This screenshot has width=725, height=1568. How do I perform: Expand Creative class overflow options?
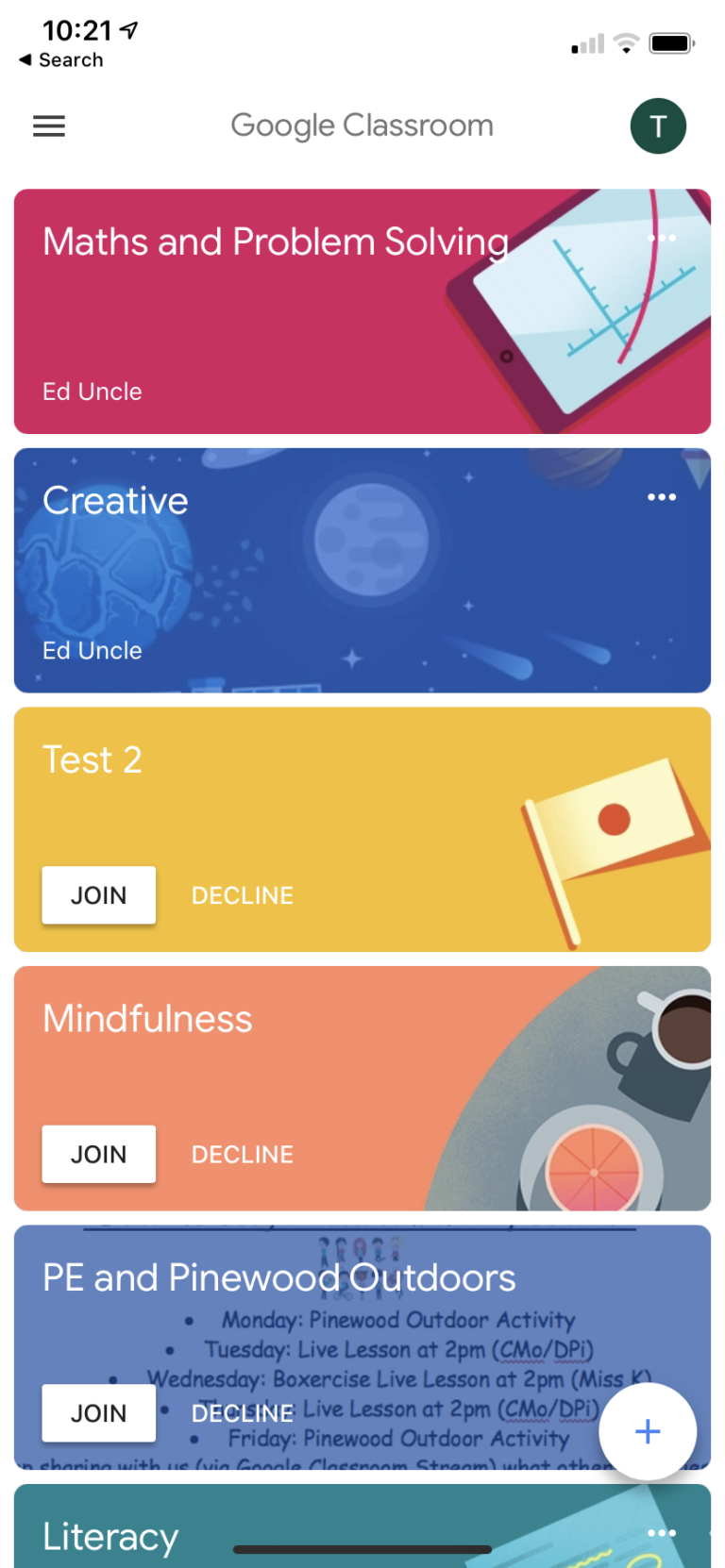point(662,497)
